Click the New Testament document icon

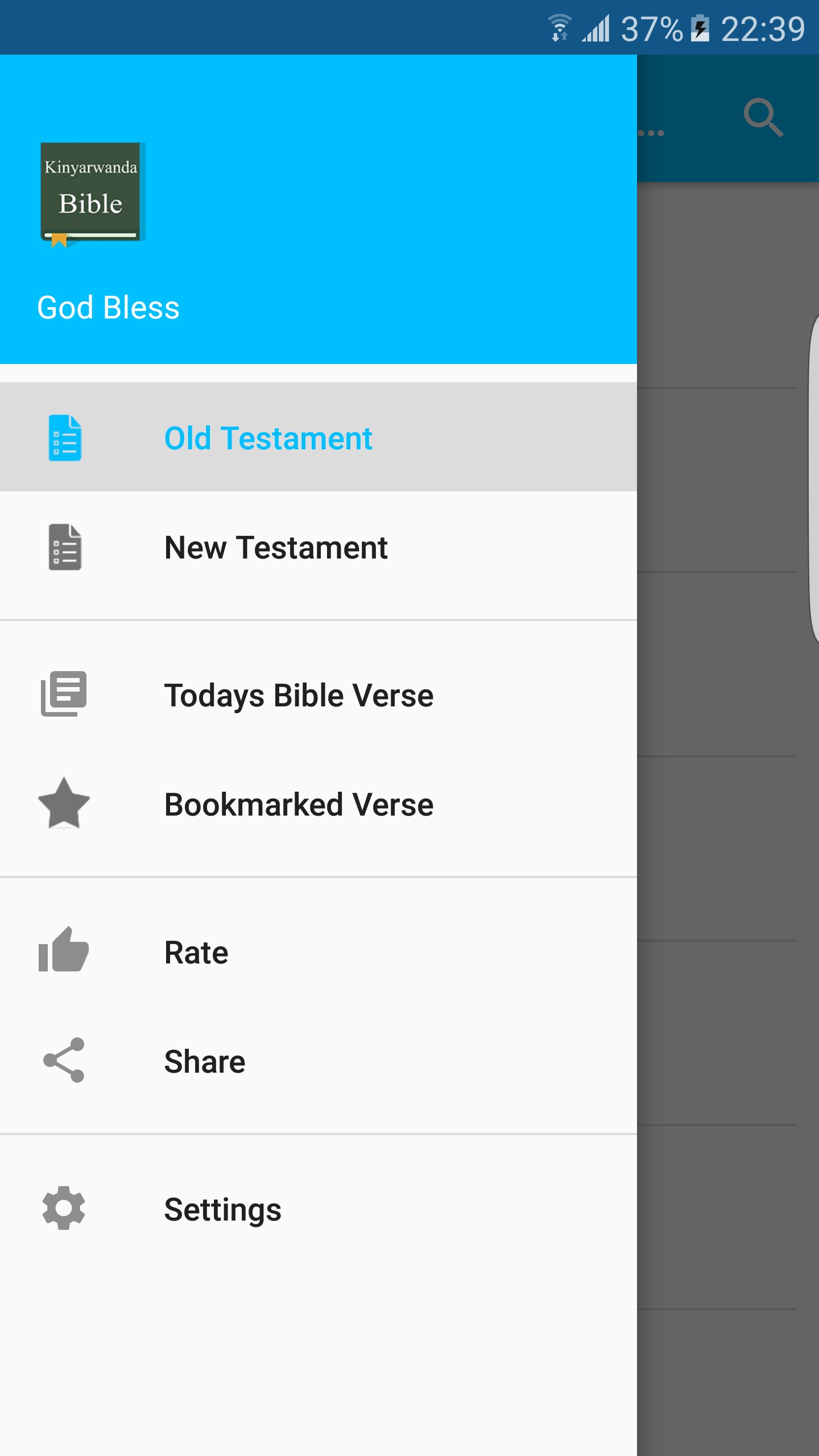[64, 547]
